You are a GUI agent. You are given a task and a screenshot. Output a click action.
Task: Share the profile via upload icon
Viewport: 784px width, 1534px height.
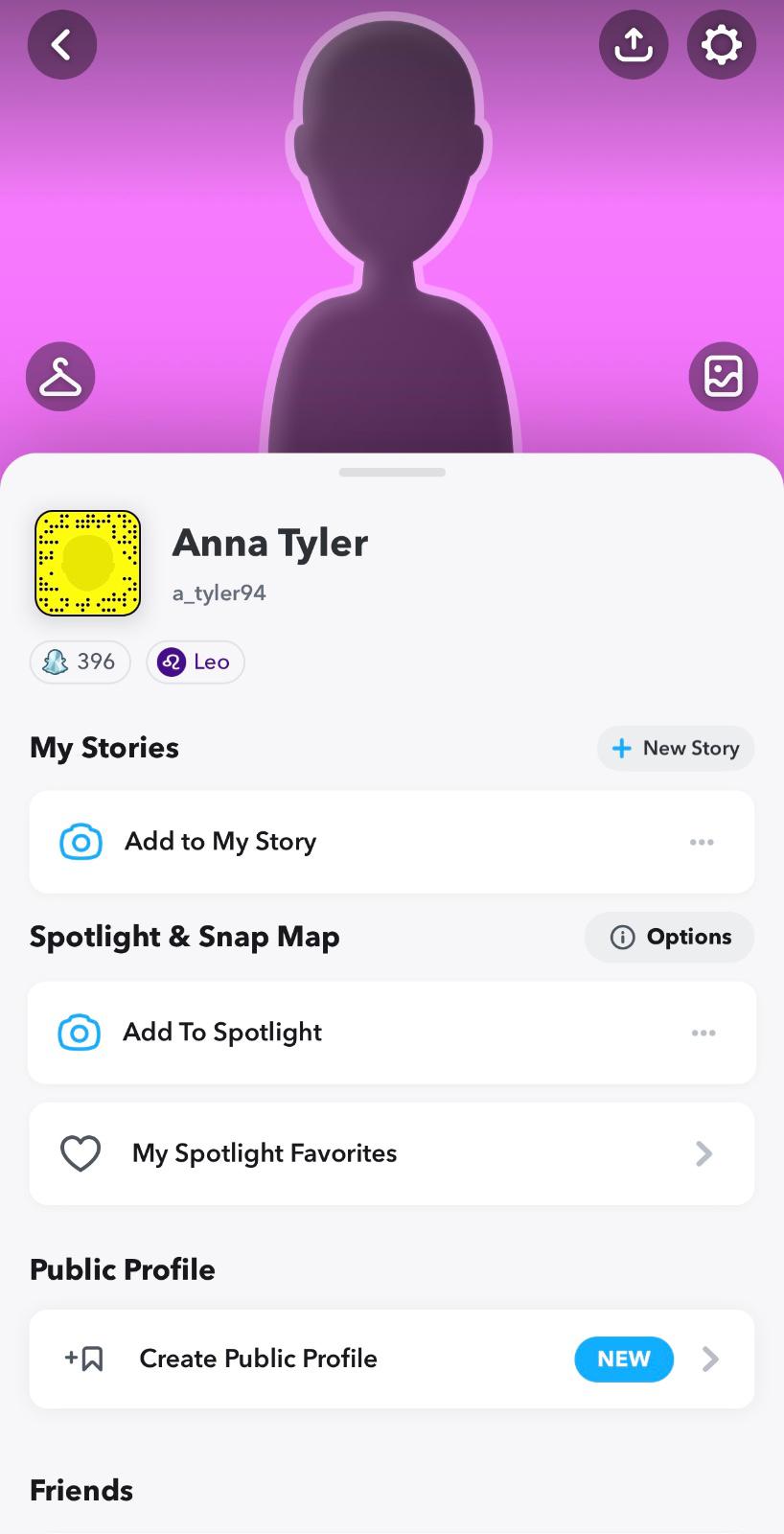633,44
